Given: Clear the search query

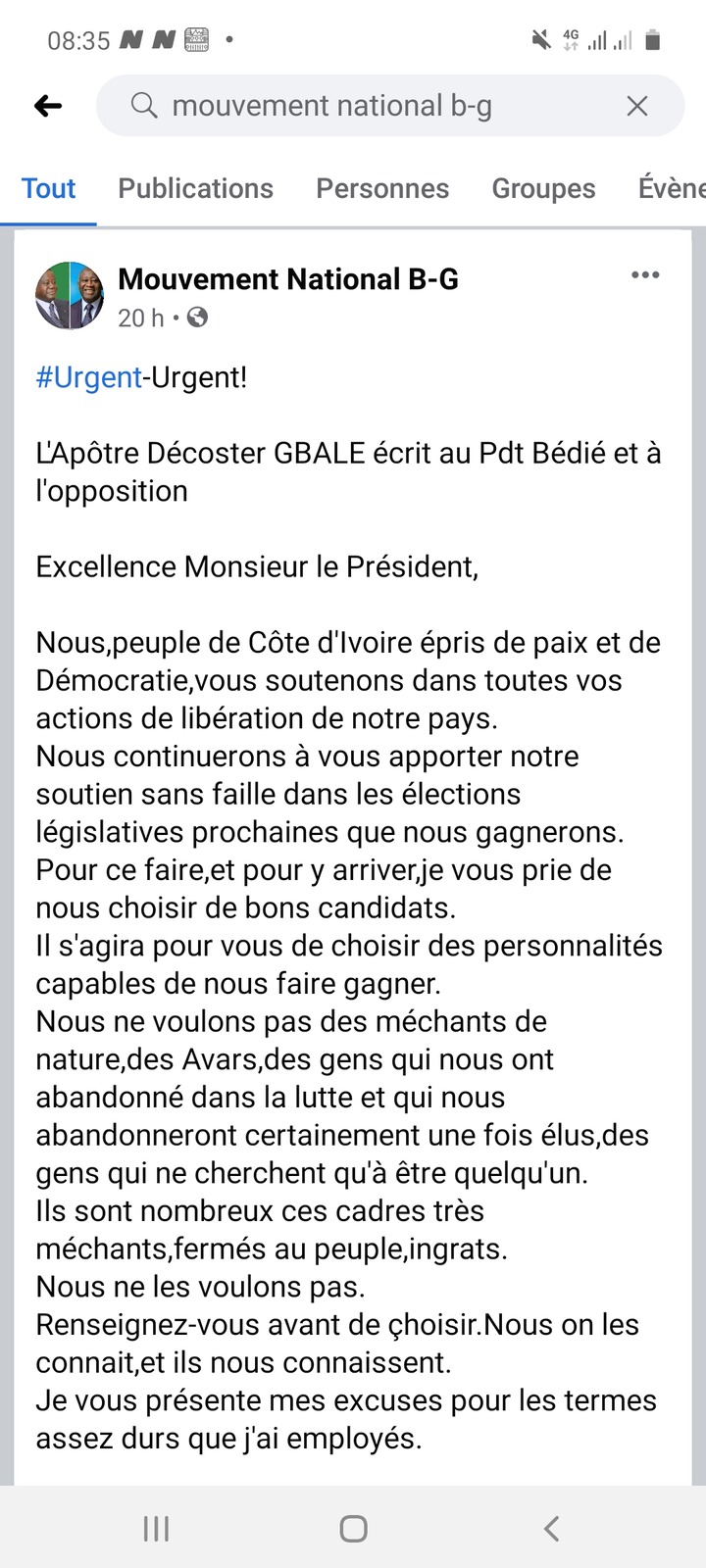Looking at the screenshot, I should (637, 106).
